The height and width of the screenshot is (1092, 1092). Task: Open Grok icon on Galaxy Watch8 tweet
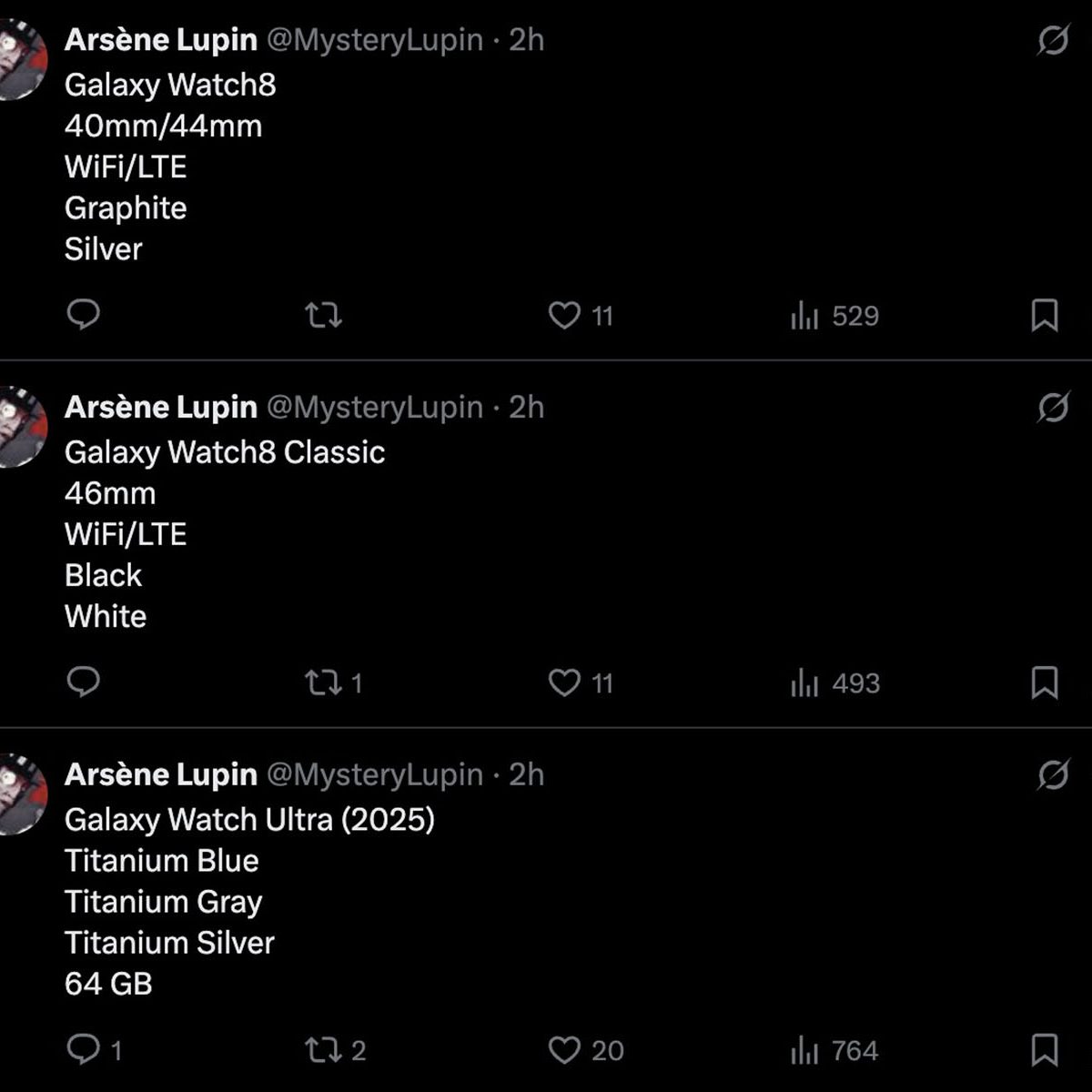tap(1053, 40)
